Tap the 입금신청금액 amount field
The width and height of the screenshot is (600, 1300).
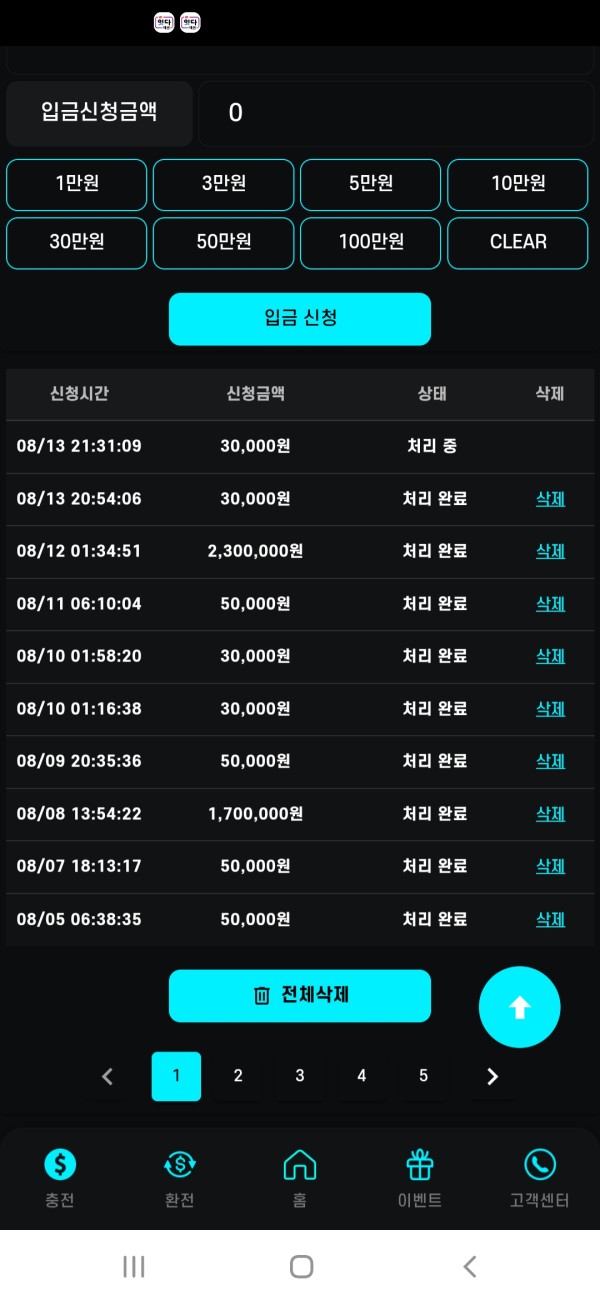(x=396, y=113)
